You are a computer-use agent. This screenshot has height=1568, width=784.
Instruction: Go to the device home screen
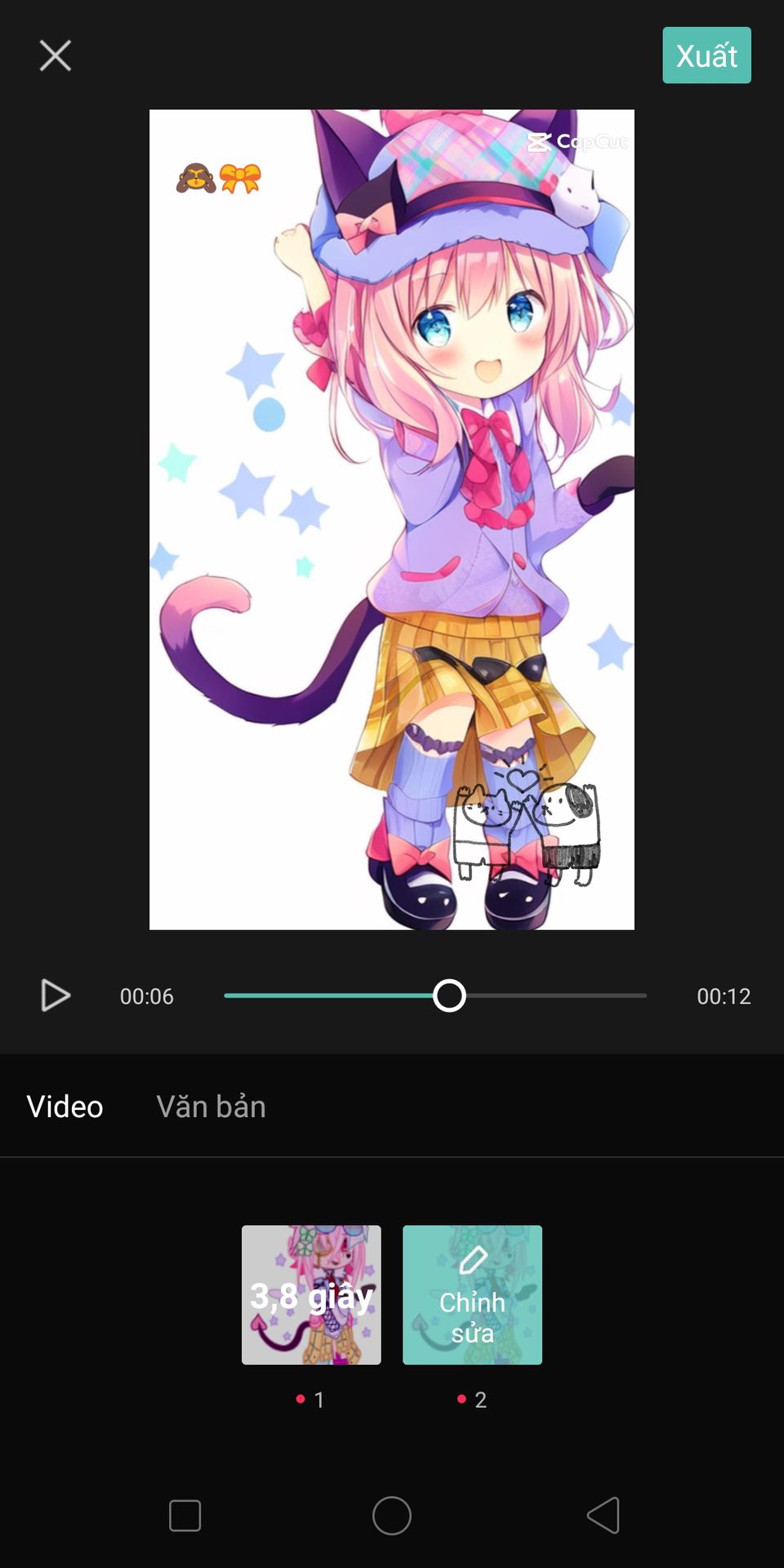pos(392,1516)
